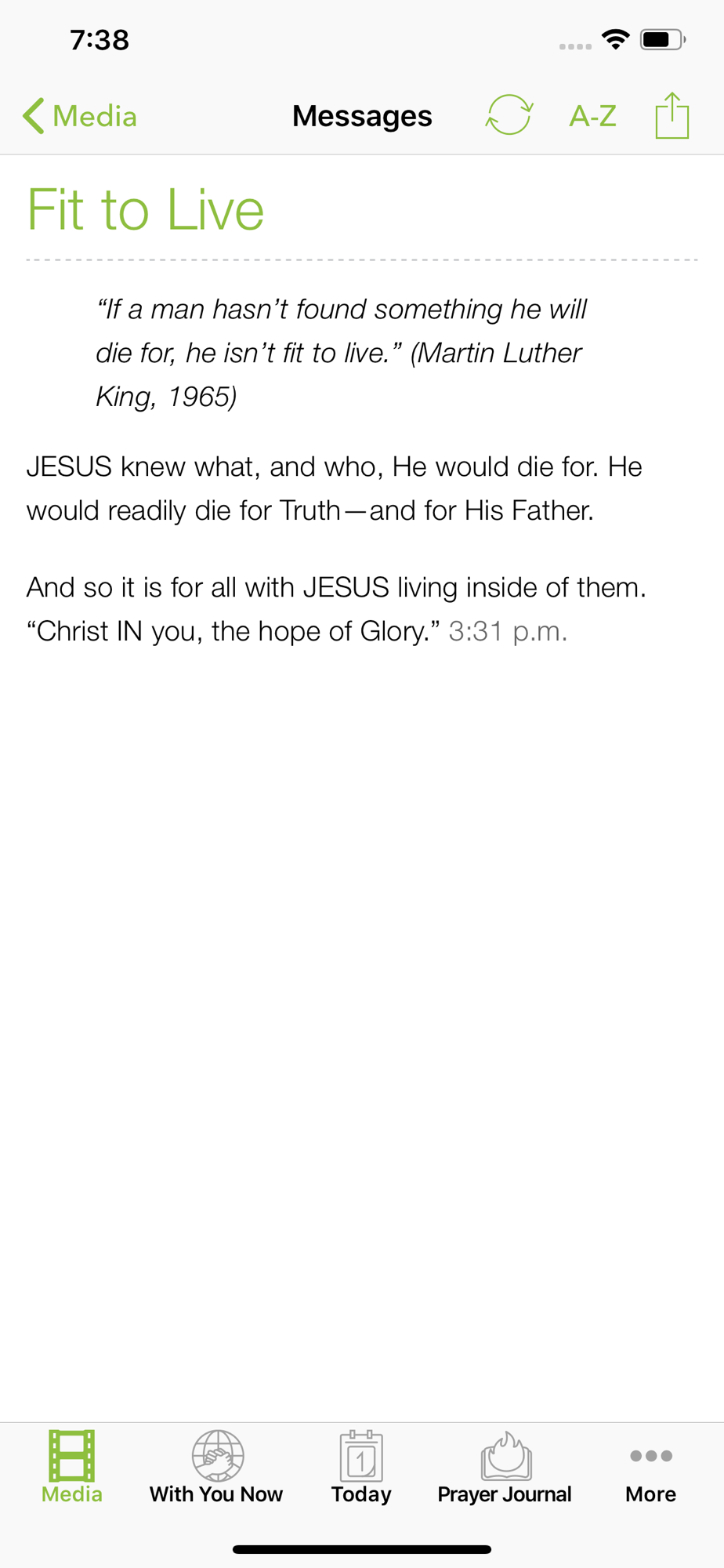724x1568 pixels.
Task: Switch to the With You Now tab
Action: (216, 1467)
